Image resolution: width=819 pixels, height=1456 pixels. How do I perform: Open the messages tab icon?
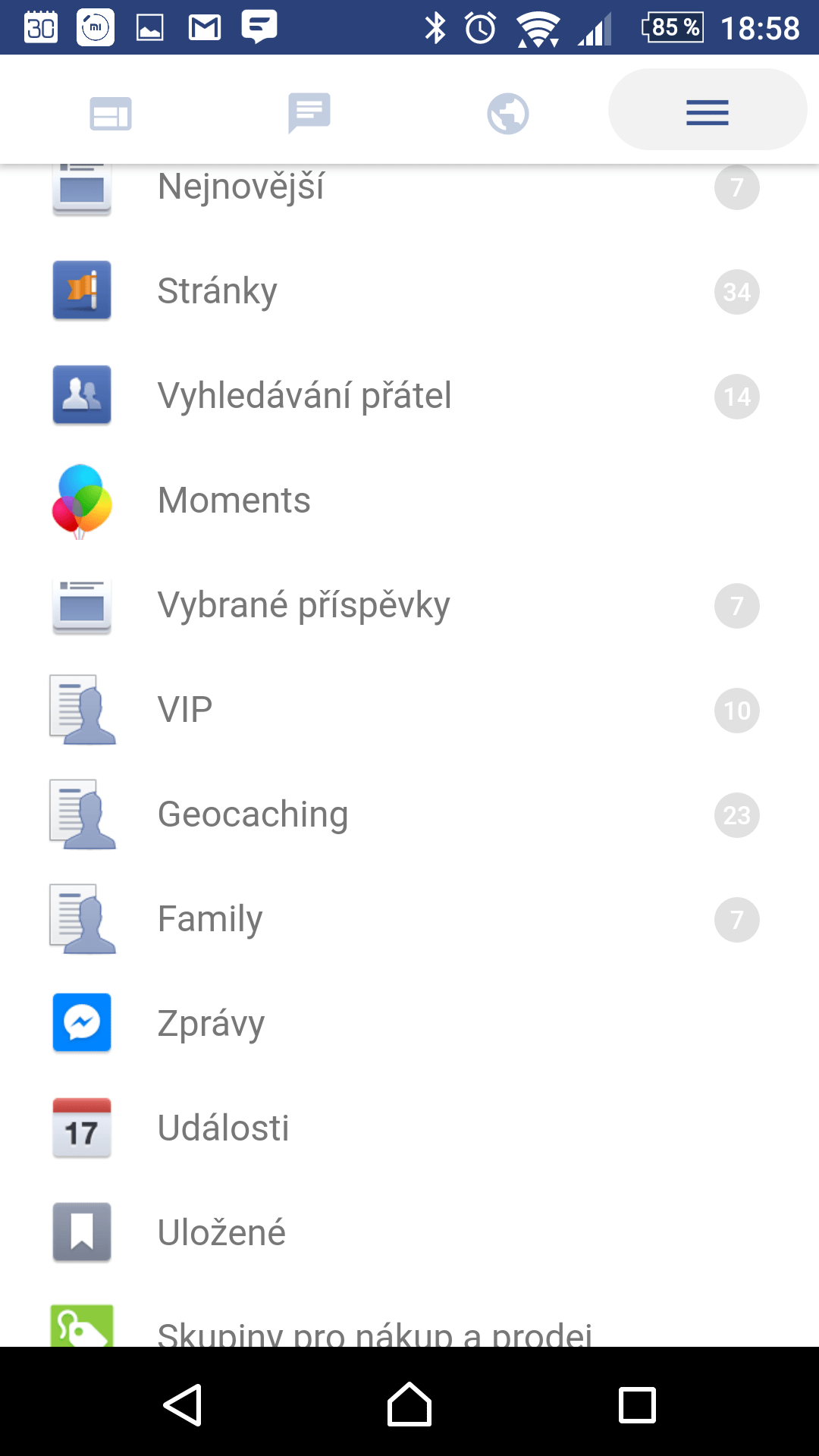pyautogui.click(x=309, y=113)
